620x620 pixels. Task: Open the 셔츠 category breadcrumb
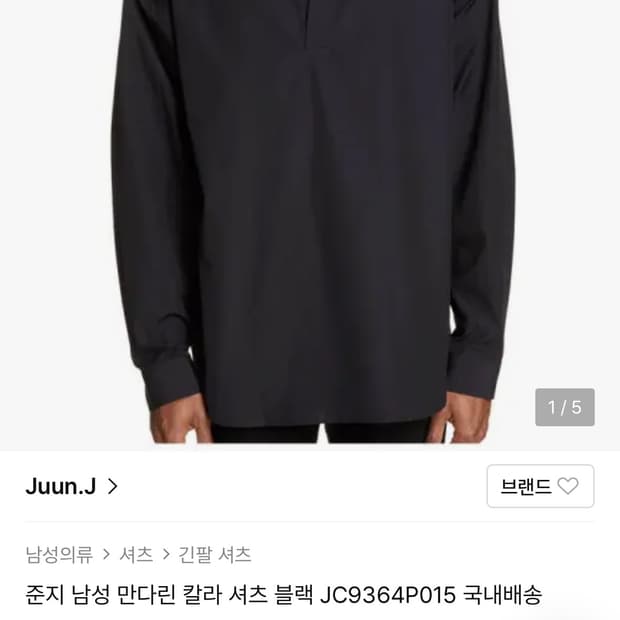tap(136, 554)
